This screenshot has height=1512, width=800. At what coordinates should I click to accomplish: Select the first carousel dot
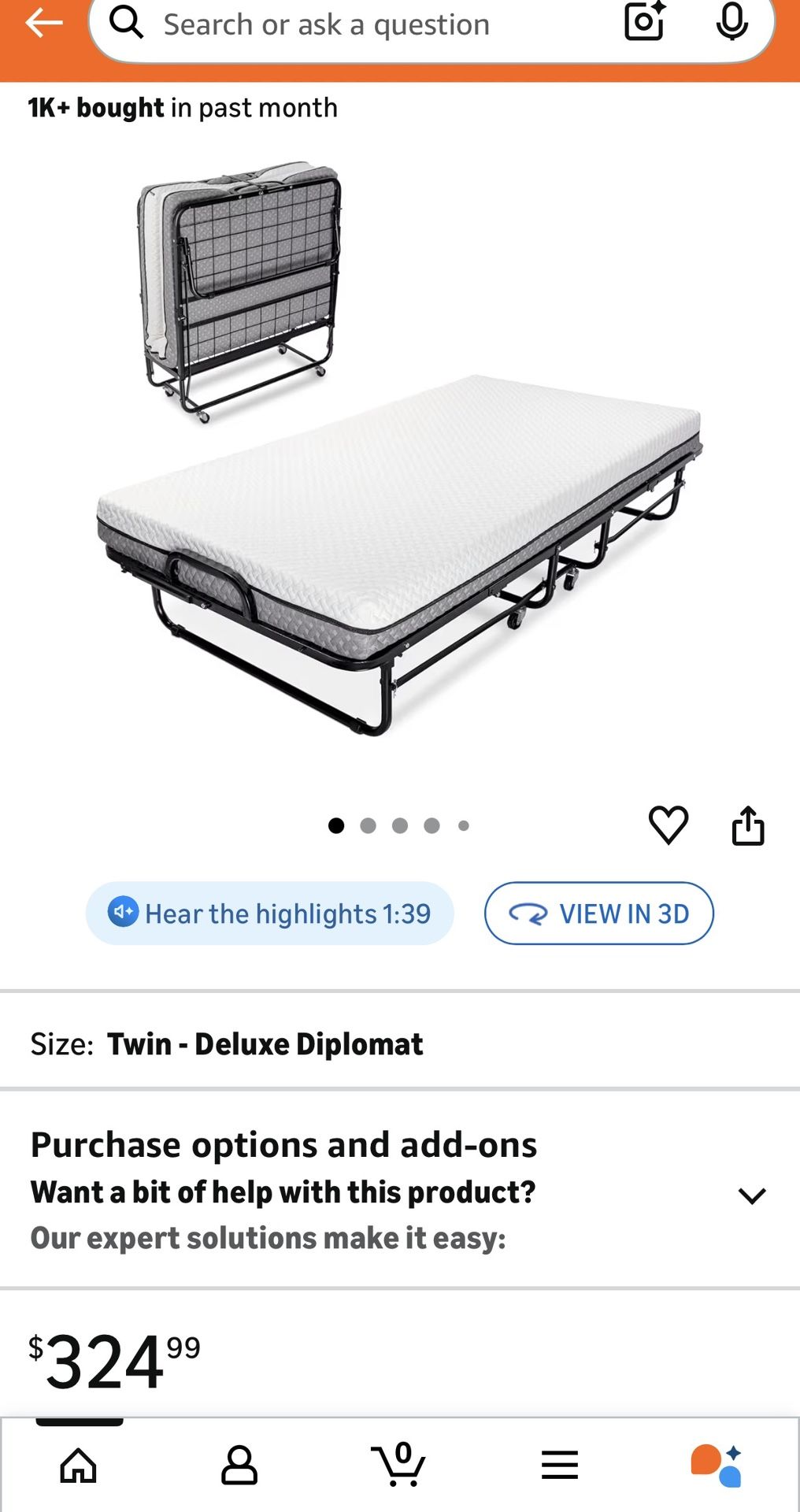[335, 825]
